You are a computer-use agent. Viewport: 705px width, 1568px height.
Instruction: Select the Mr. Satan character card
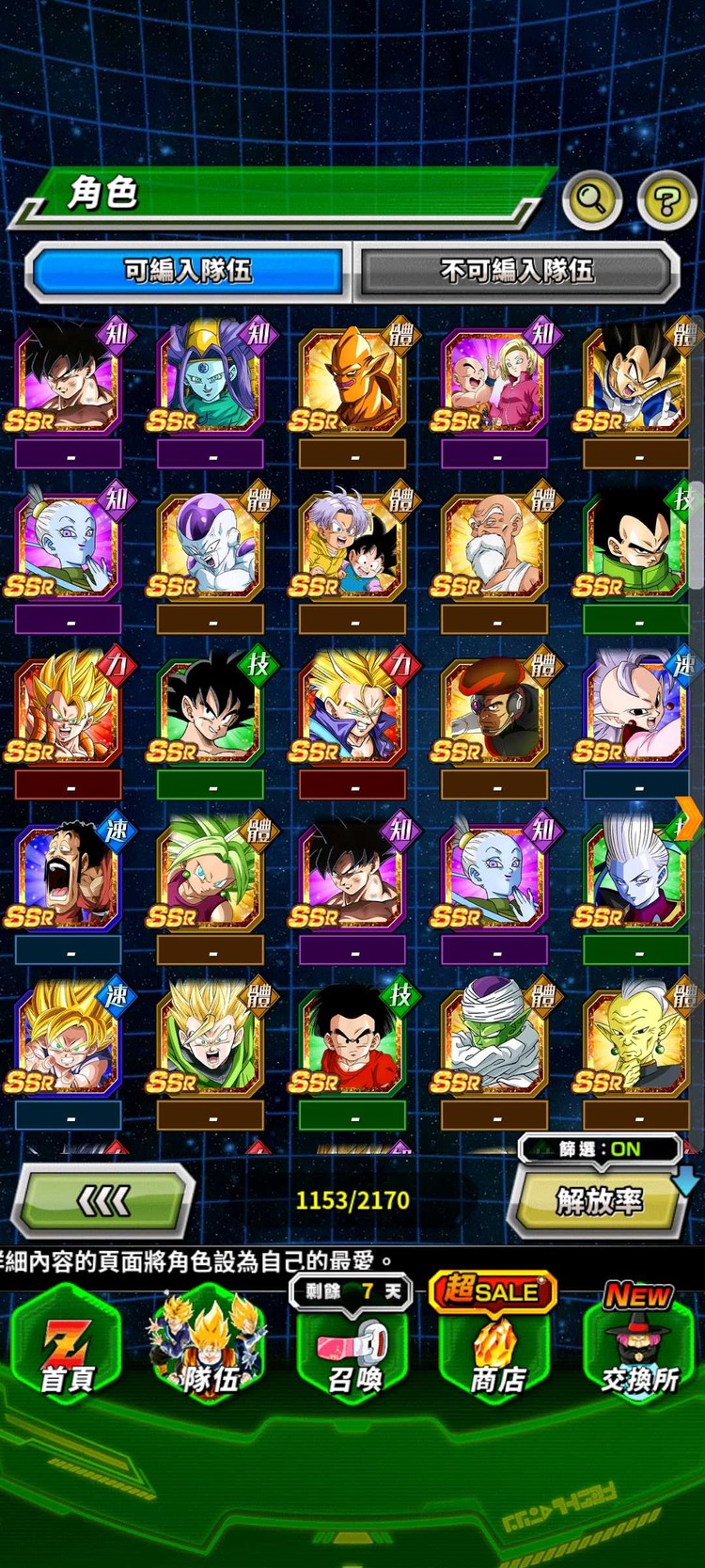click(68, 877)
